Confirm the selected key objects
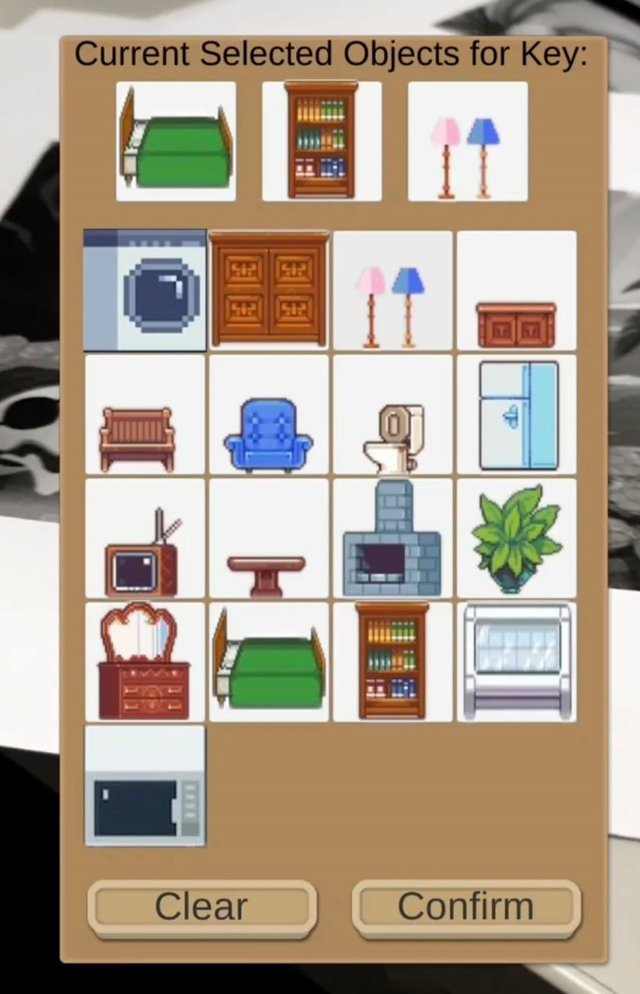This screenshot has height=994, width=640. click(466, 908)
